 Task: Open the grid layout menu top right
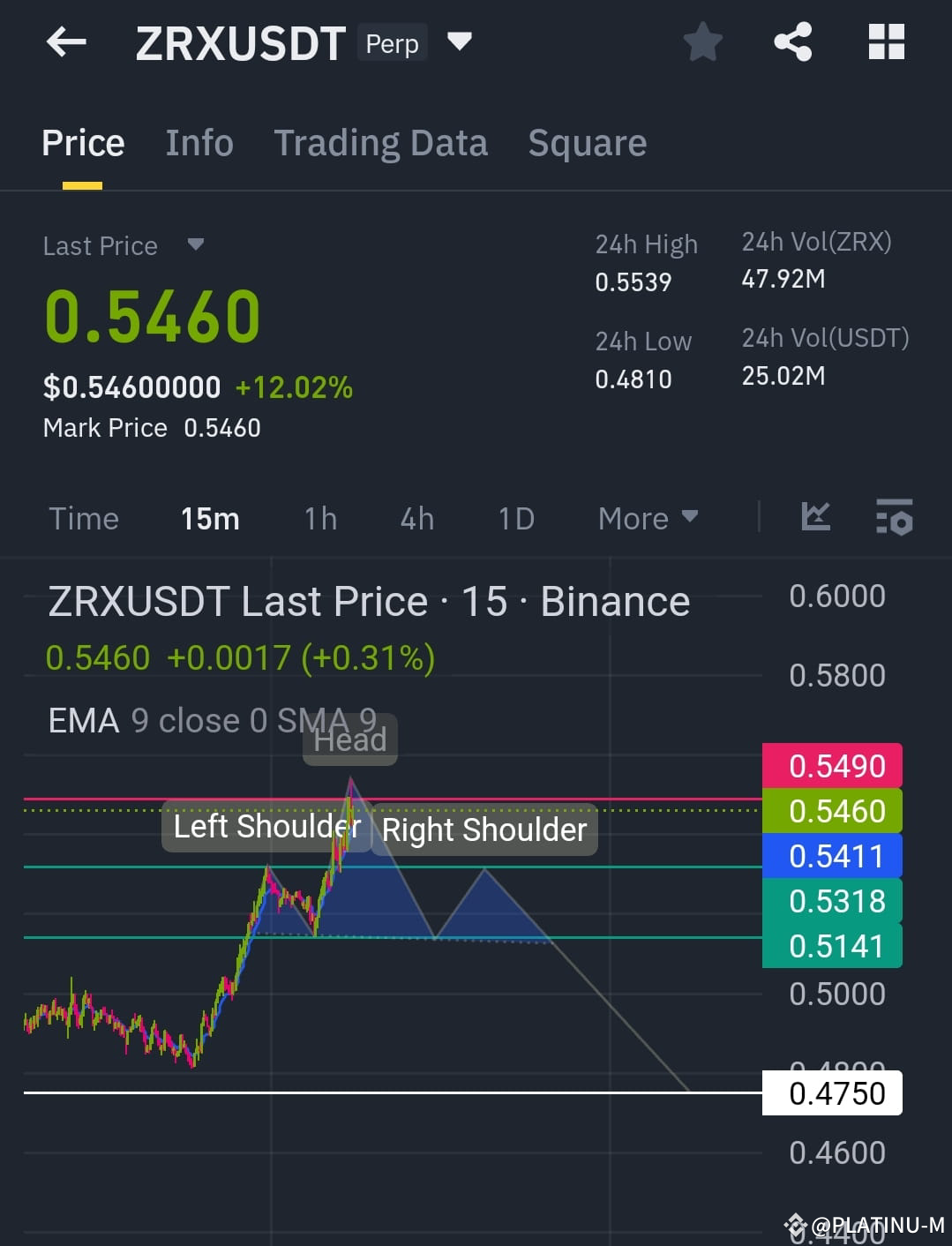point(886,41)
